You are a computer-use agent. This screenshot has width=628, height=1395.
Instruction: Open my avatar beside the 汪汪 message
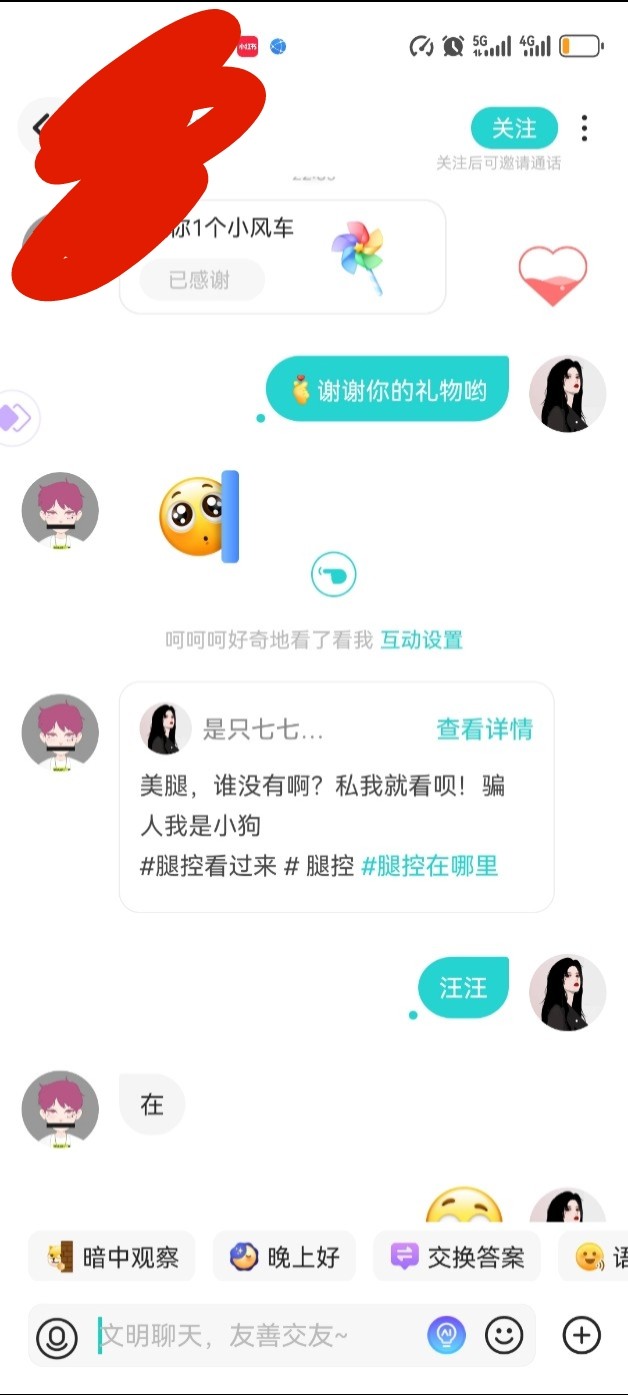567,993
